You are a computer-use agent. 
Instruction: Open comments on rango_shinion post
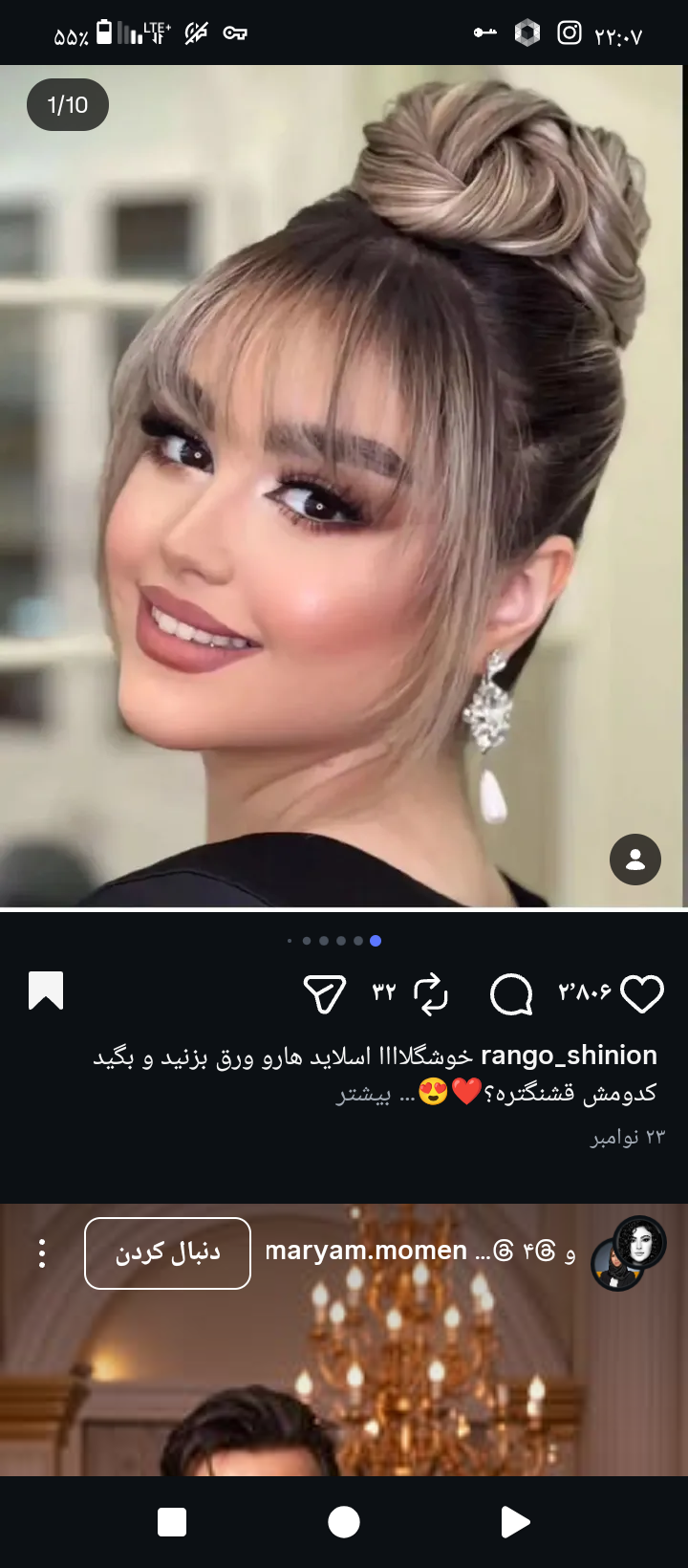click(x=511, y=994)
